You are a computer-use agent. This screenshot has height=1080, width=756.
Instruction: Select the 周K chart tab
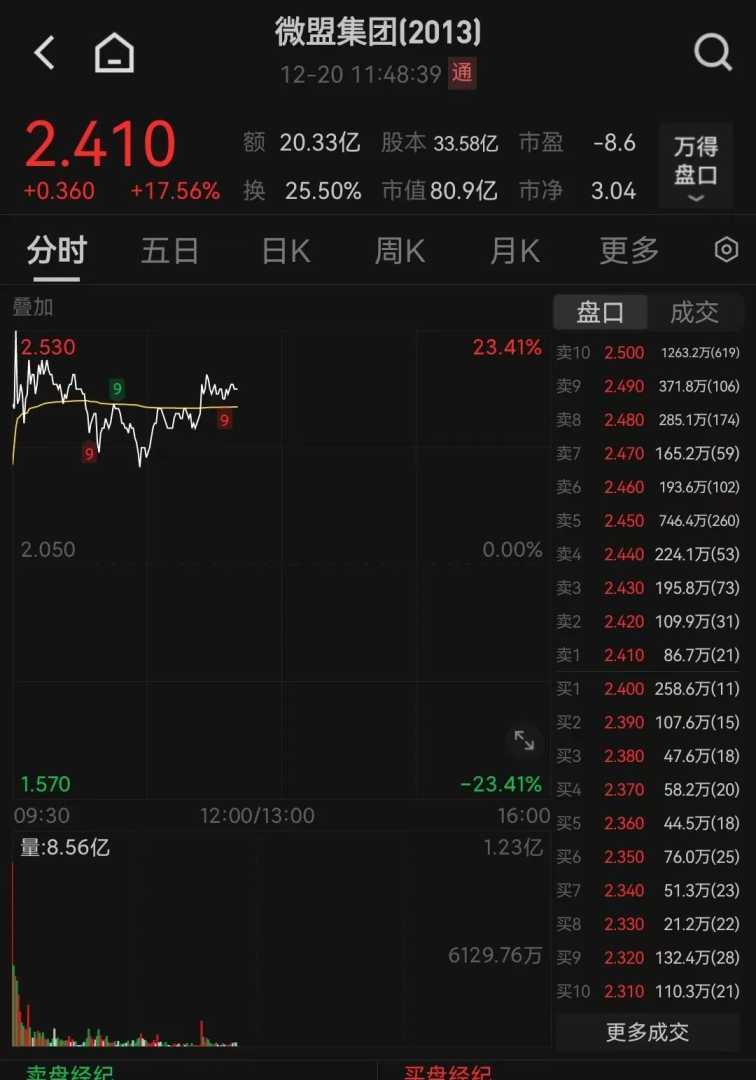click(x=400, y=251)
